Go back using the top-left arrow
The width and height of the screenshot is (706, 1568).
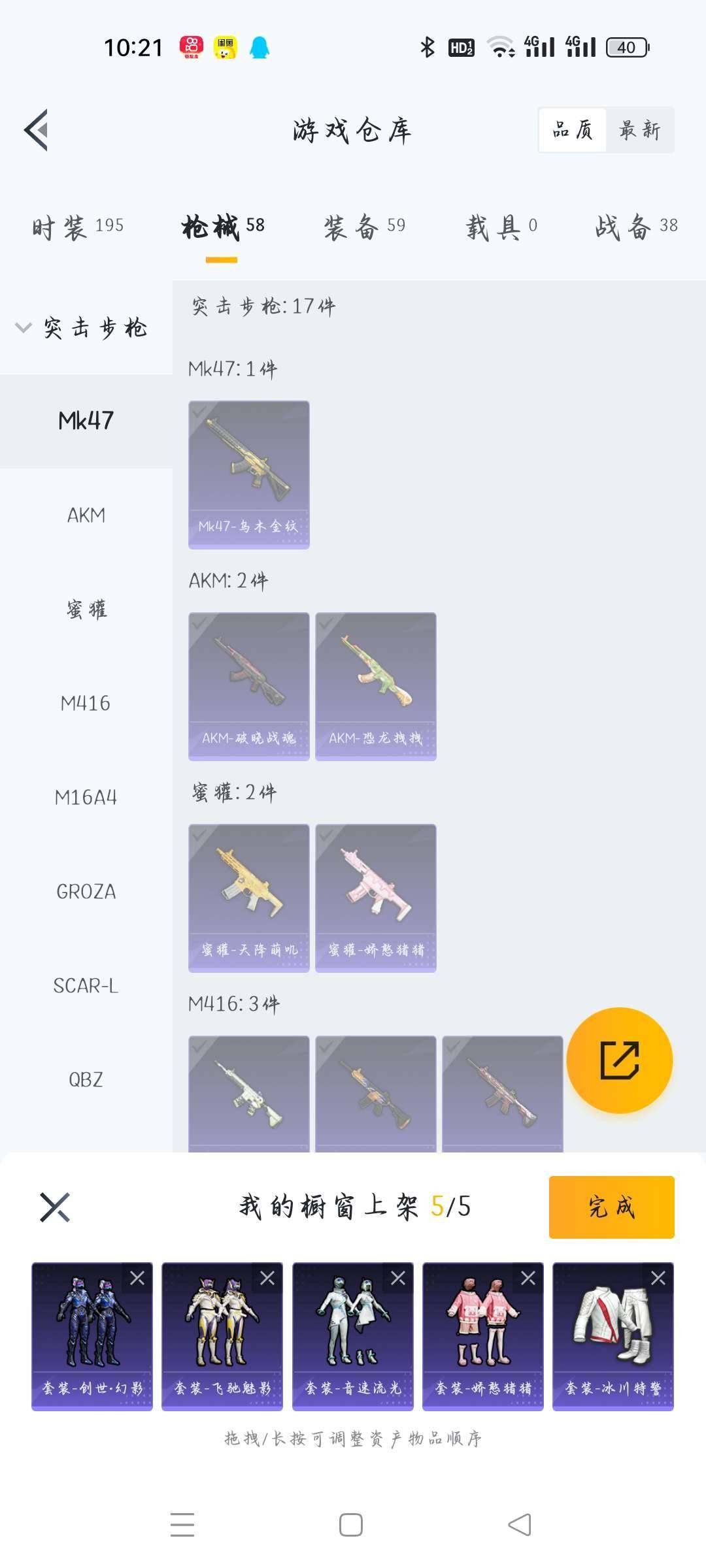click(37, 130)
